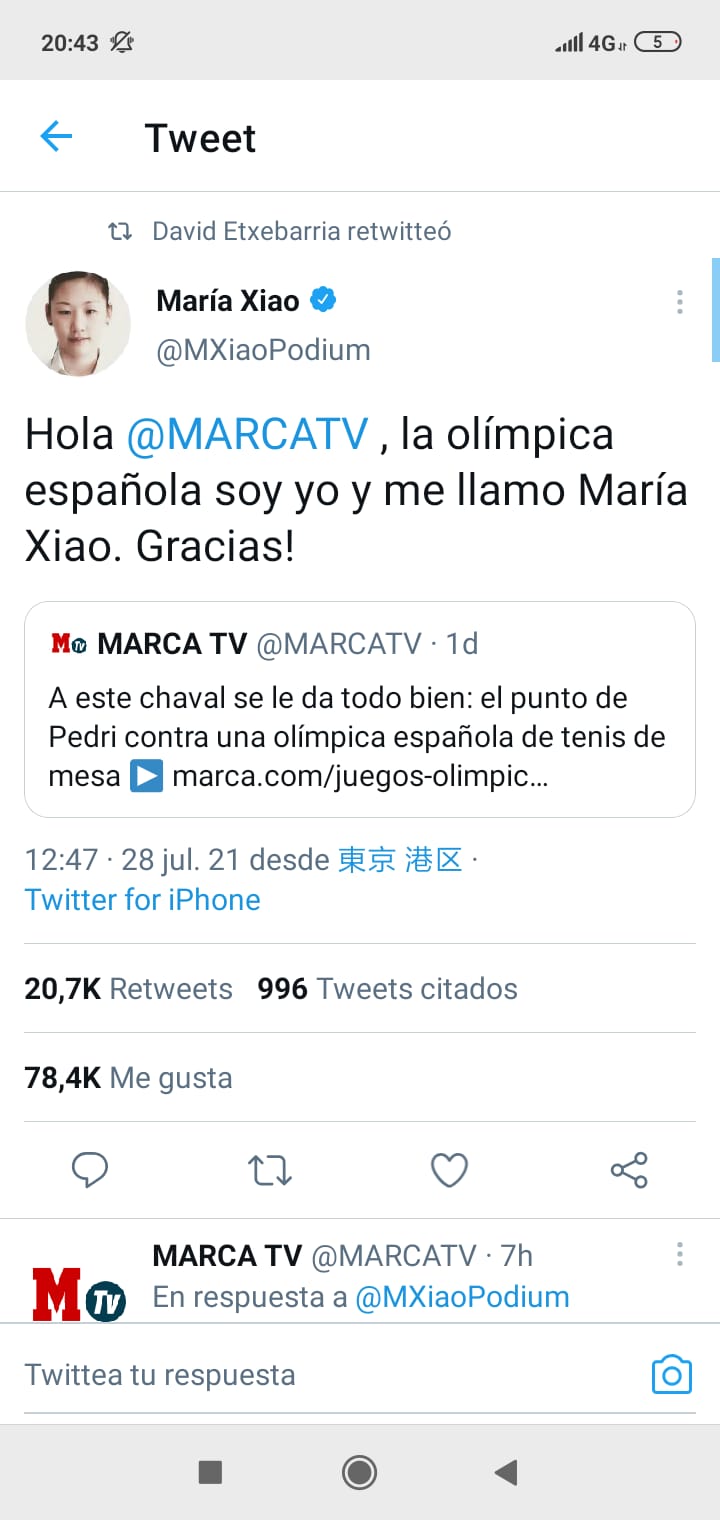Reply to María Xiao's tweet
The width and height of the screenshot is (720, 1520).
point(90,1170)
